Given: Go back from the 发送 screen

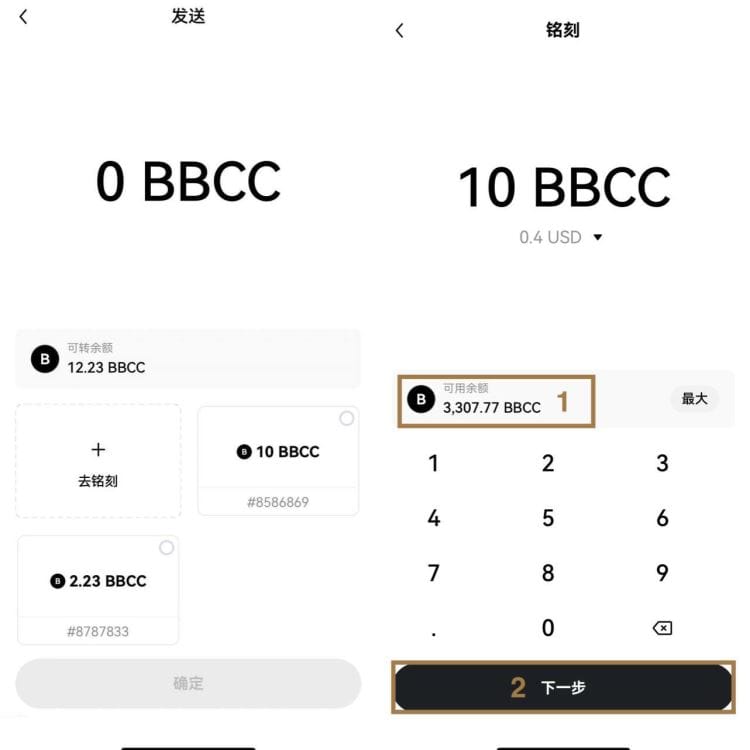Looking at the screenshot, I should coord(24,17).
